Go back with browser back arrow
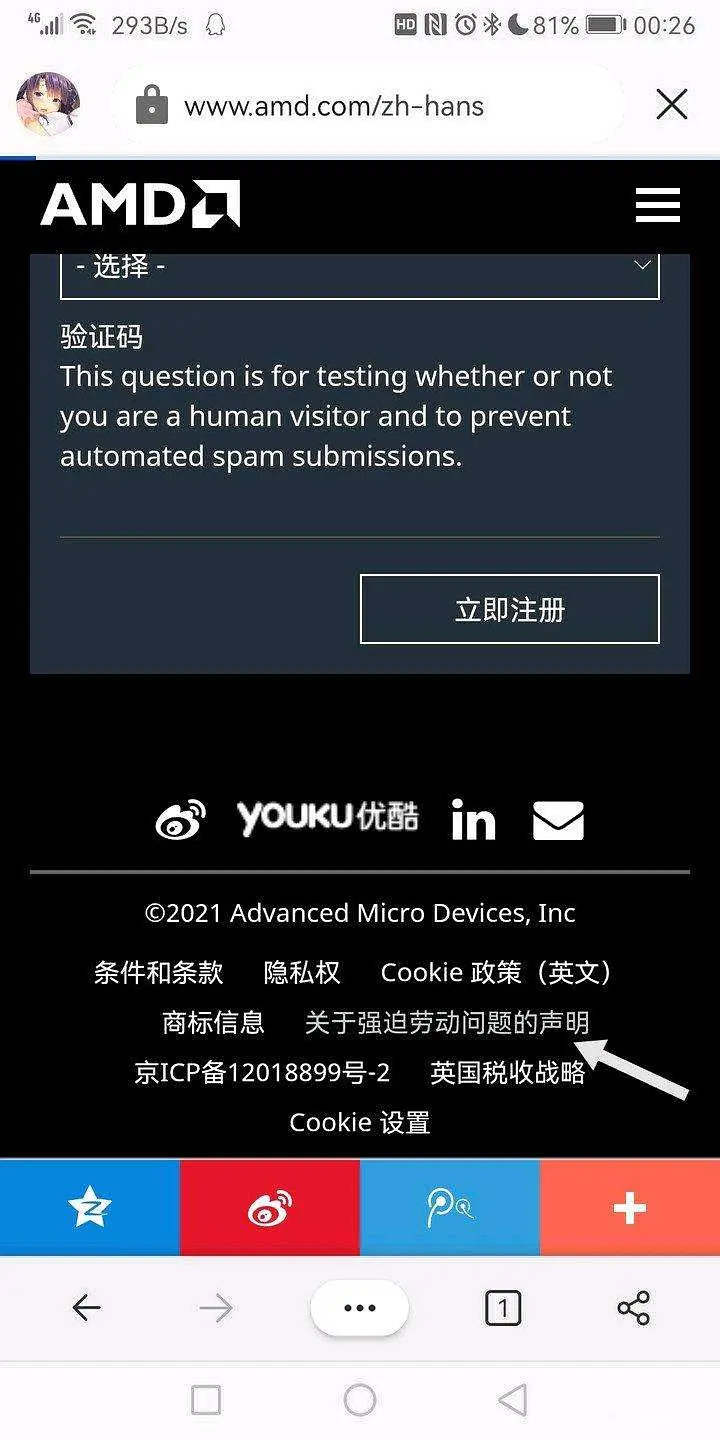 [87, 1308]
